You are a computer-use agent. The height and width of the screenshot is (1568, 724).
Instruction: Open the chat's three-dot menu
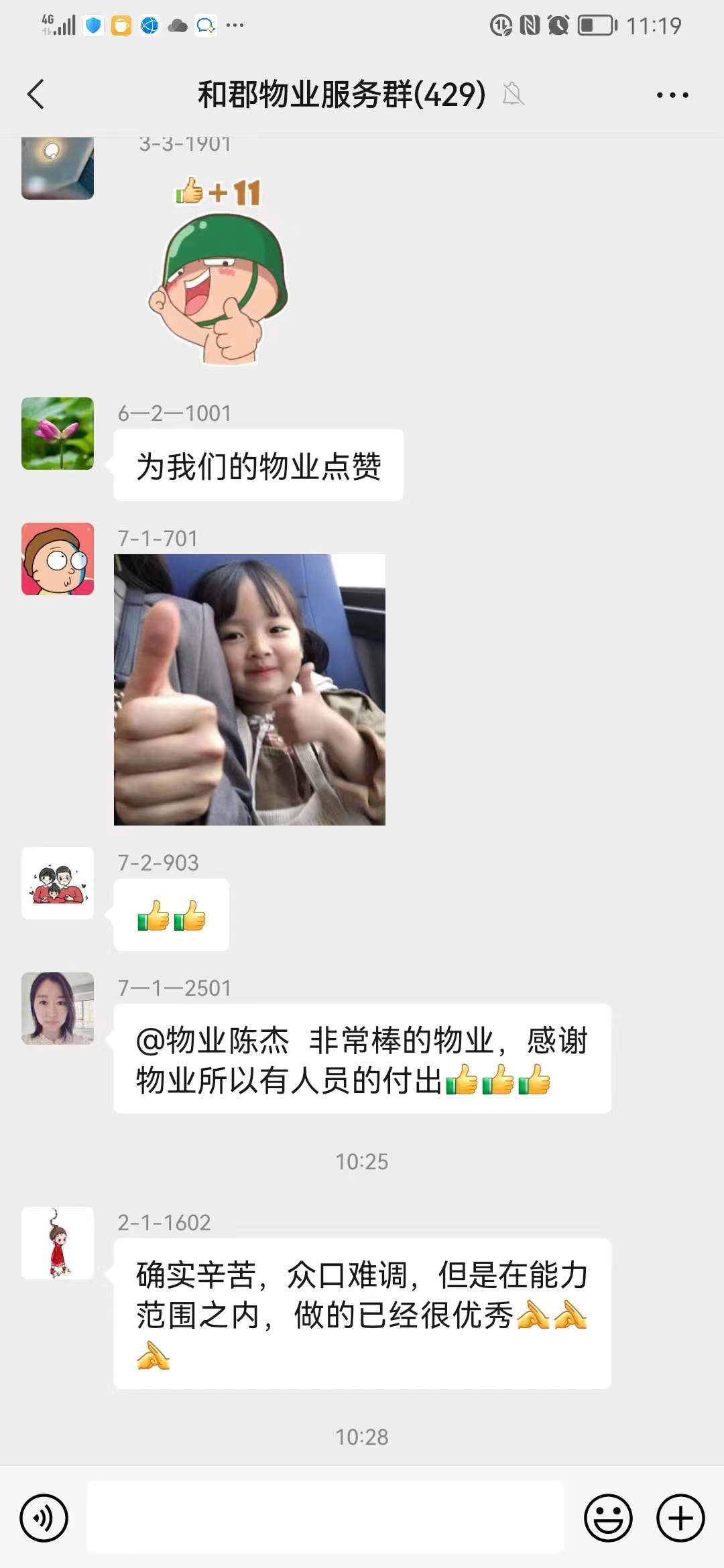[672, 95]
